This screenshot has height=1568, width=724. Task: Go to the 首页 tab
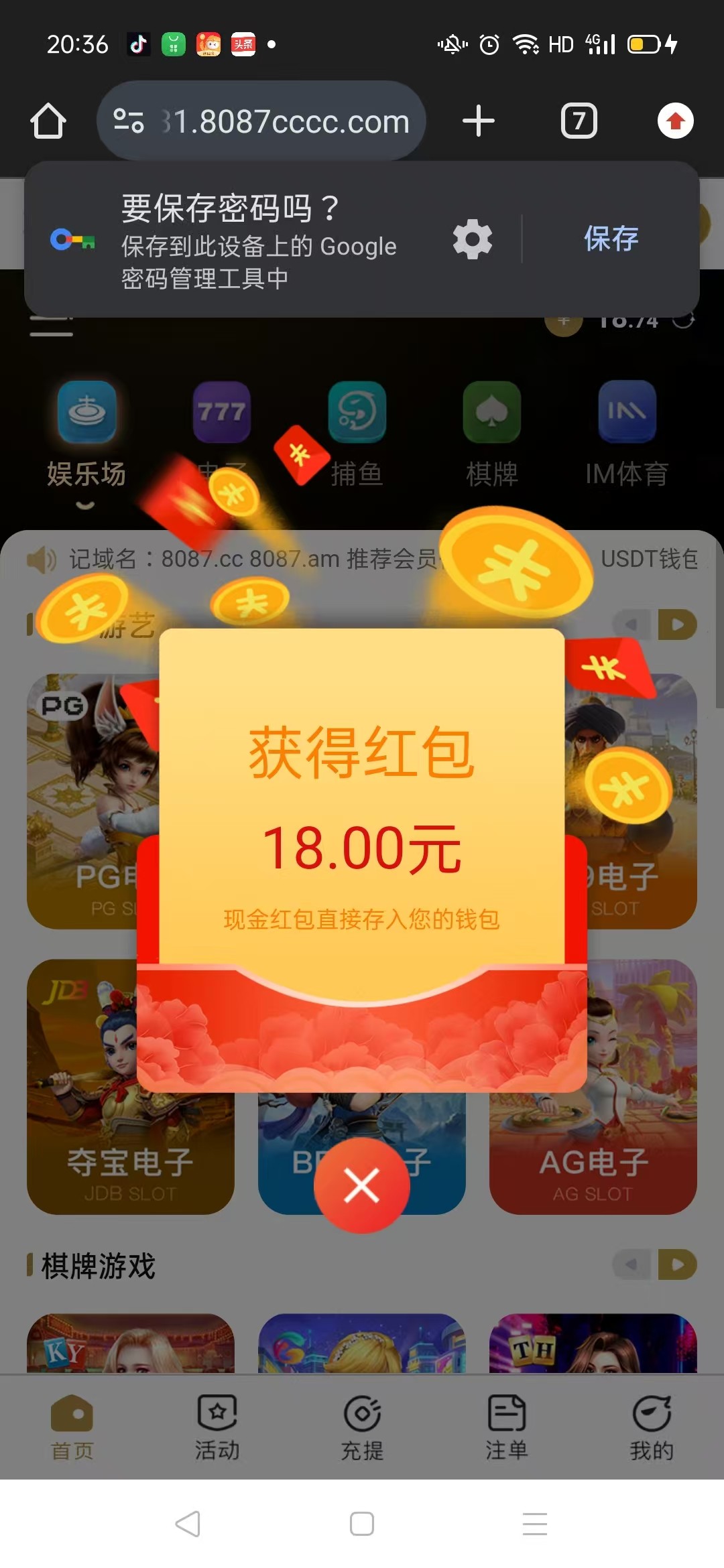click(x=72, y=1427)
